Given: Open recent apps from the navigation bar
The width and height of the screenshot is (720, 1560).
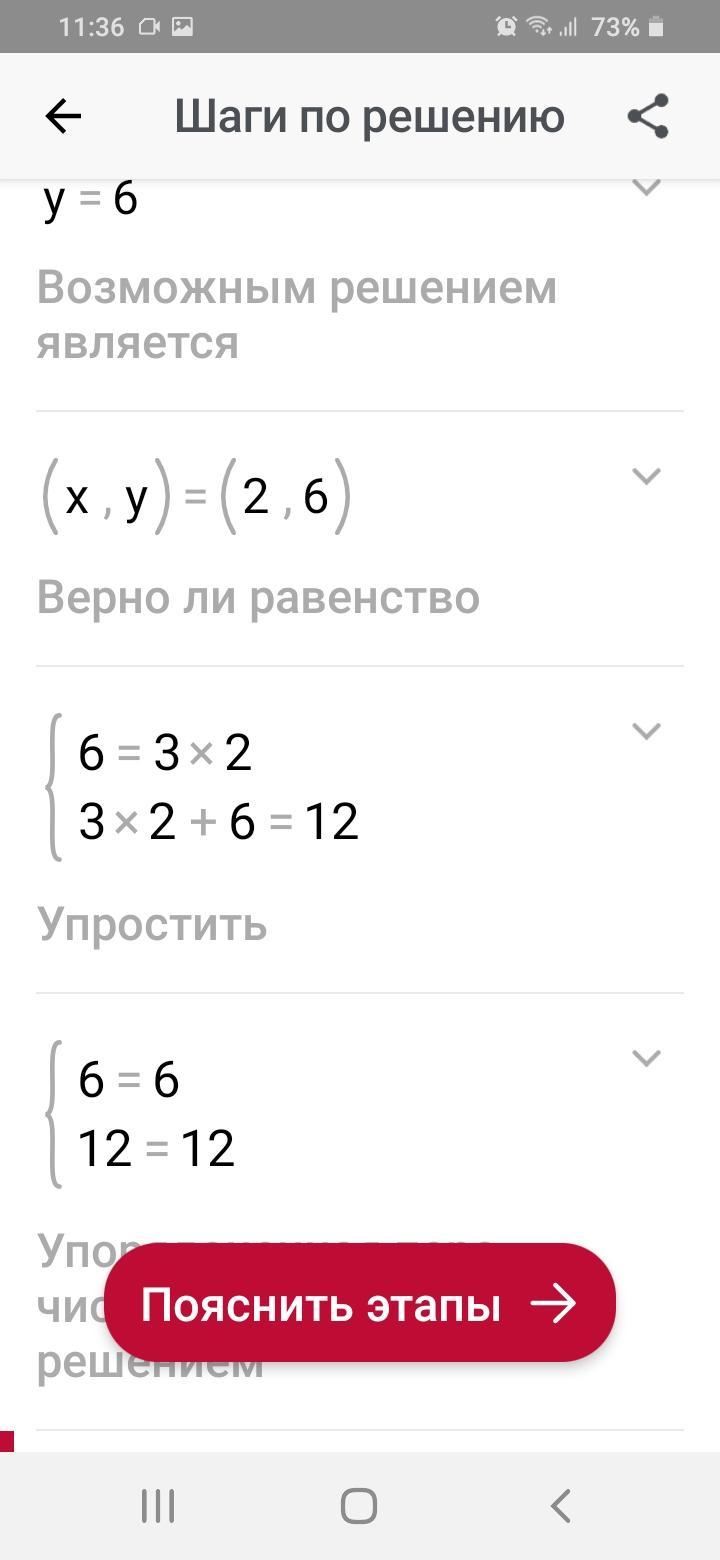Looking at the screenshot, I should point(158,1505).
